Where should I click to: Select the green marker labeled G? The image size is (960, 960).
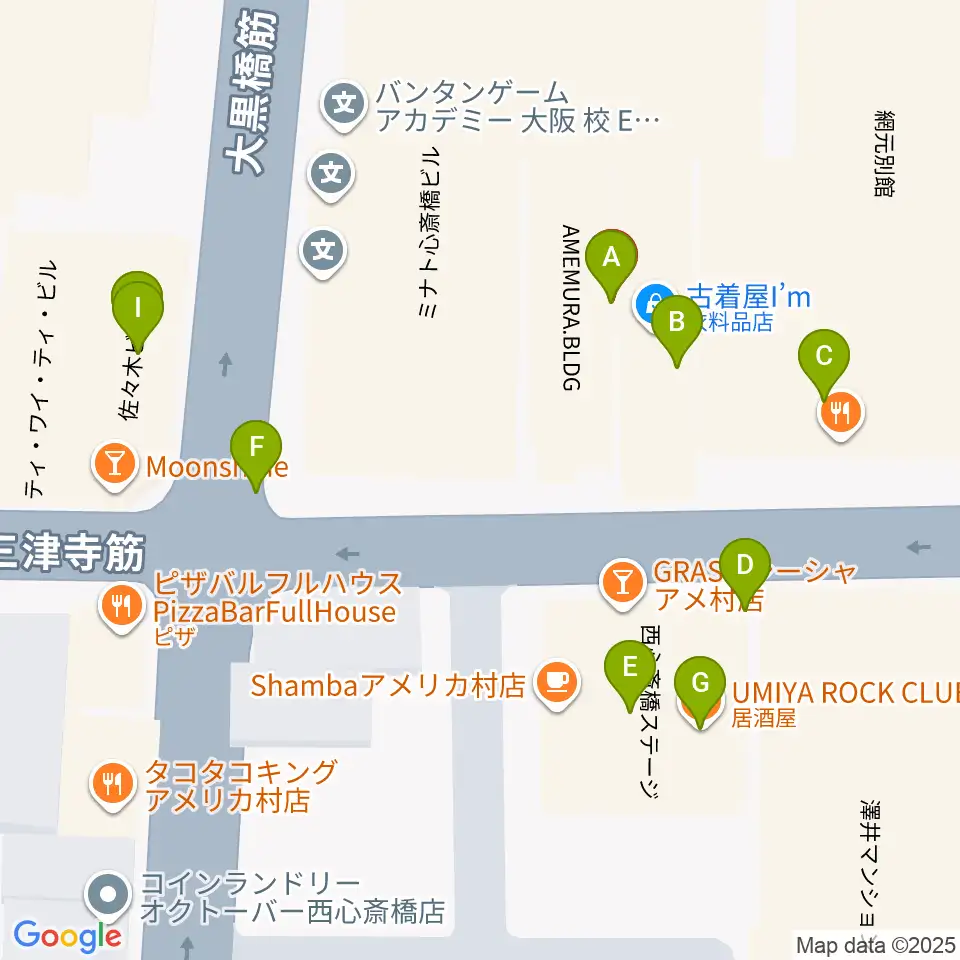tap(700, 685)
